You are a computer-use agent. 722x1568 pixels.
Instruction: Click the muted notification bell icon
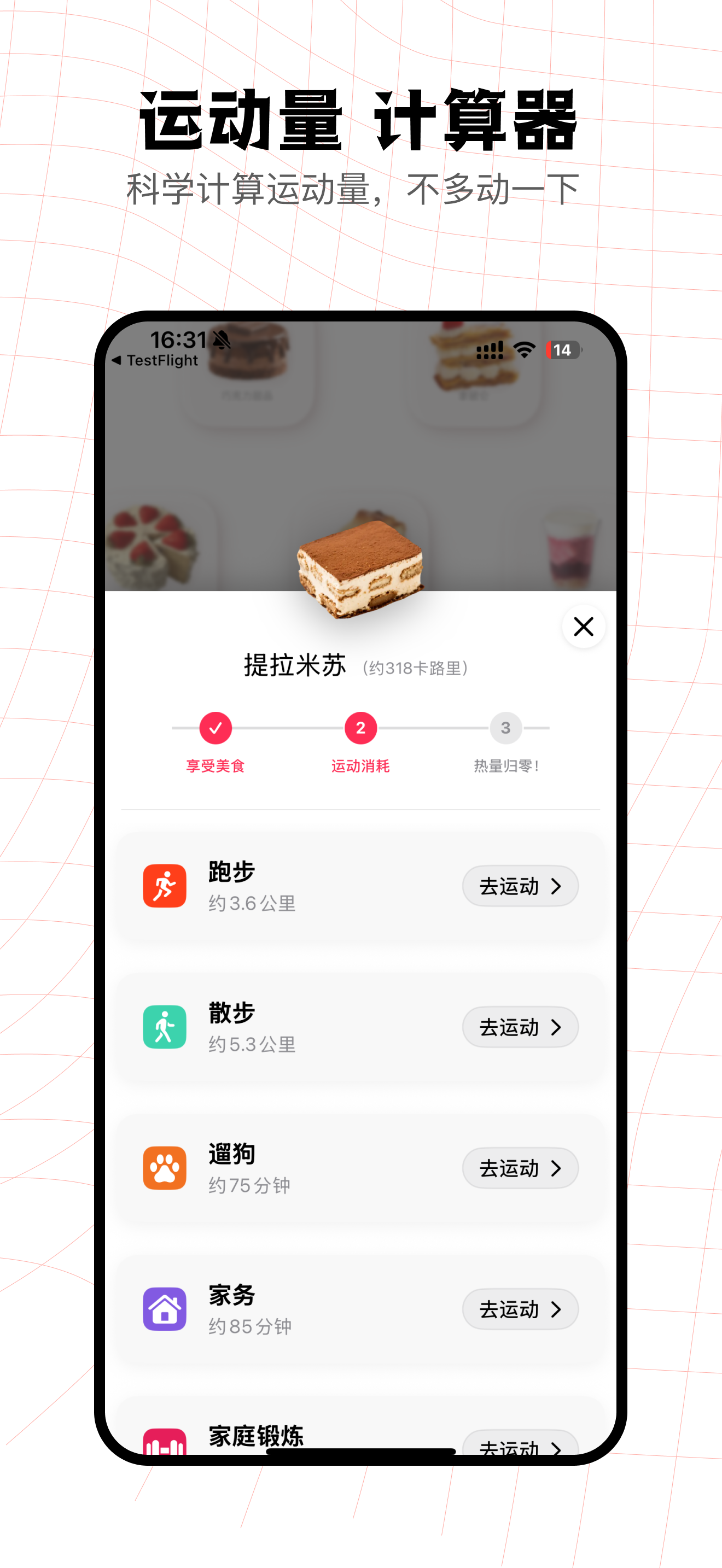pyautogui.click(x=222, y=341)
